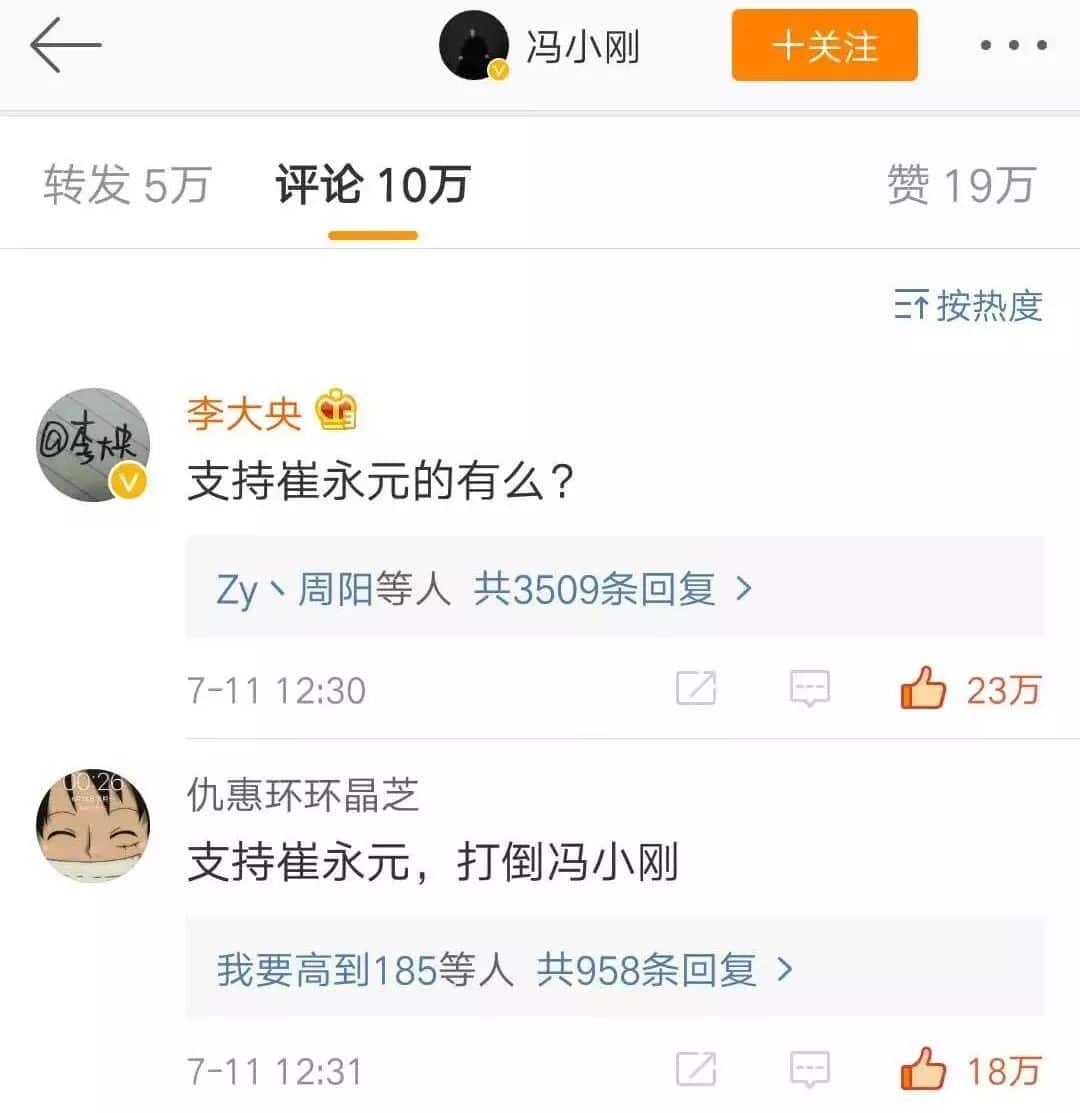Repost 仇惠环环晶芝's comment
Viewport: 1080px width, 1113px height.
click(x=696, y=1070)
